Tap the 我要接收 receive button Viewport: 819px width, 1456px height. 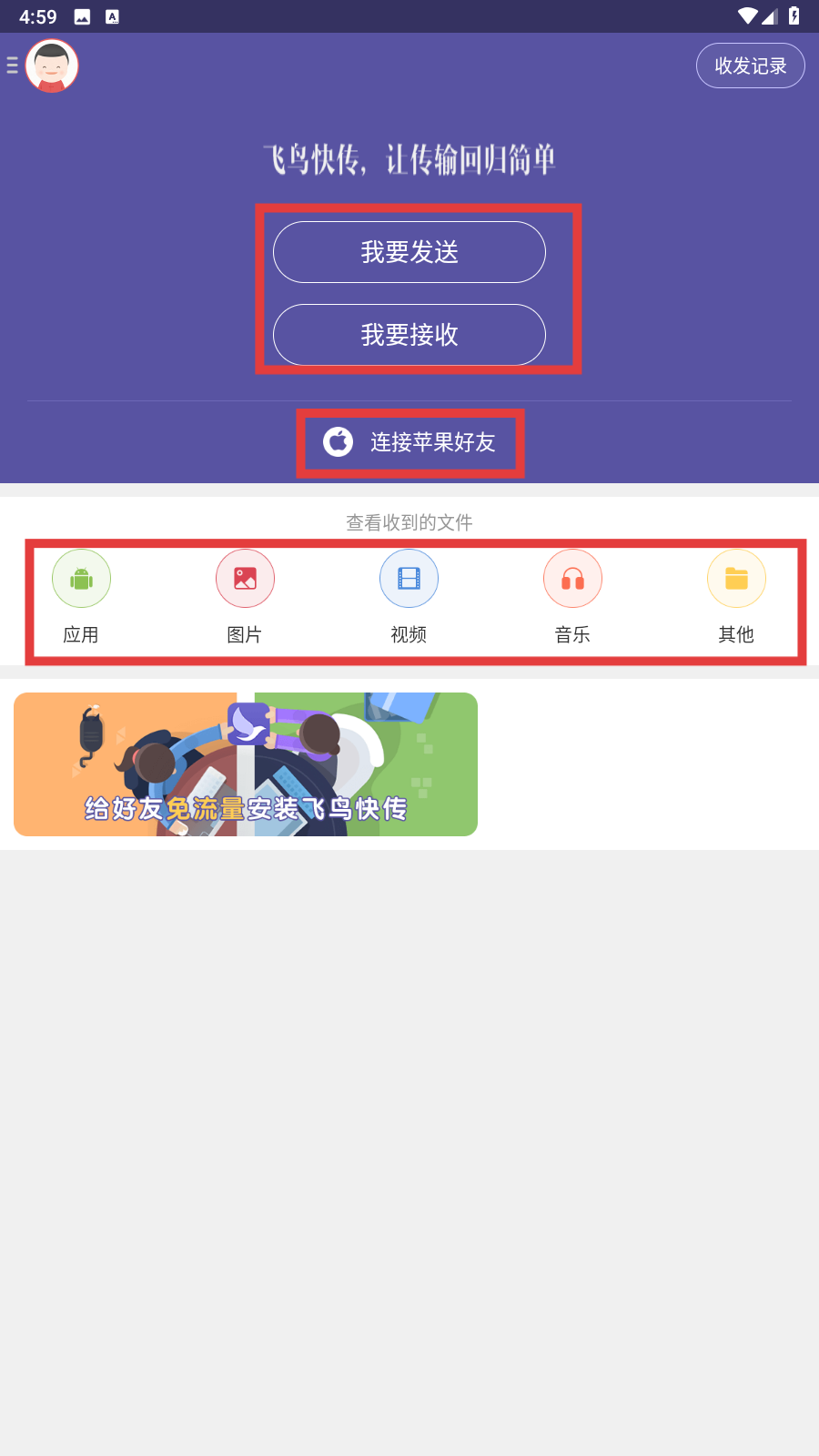[x=409, y=335]
